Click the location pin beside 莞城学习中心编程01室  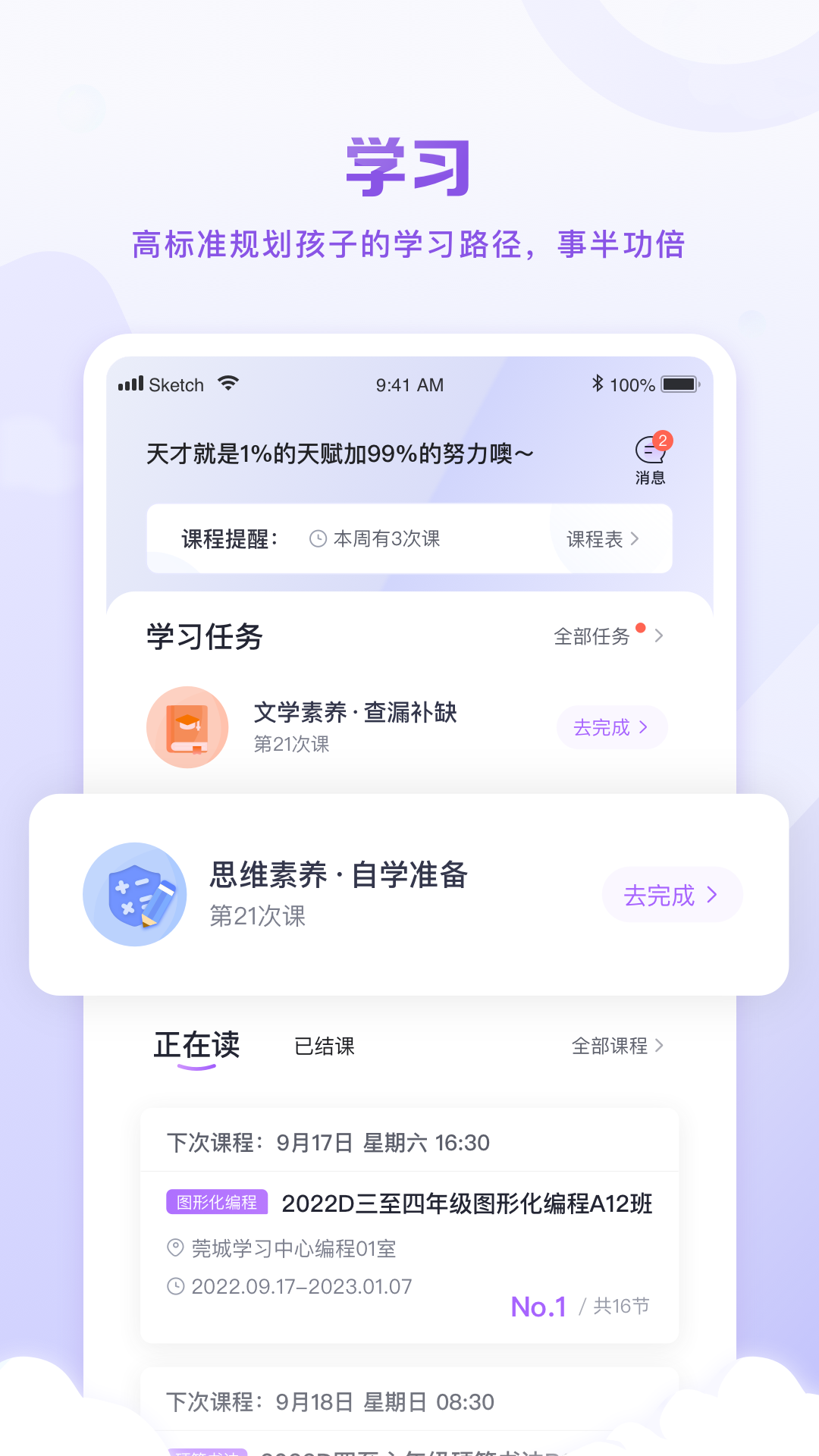point(174,1247)
